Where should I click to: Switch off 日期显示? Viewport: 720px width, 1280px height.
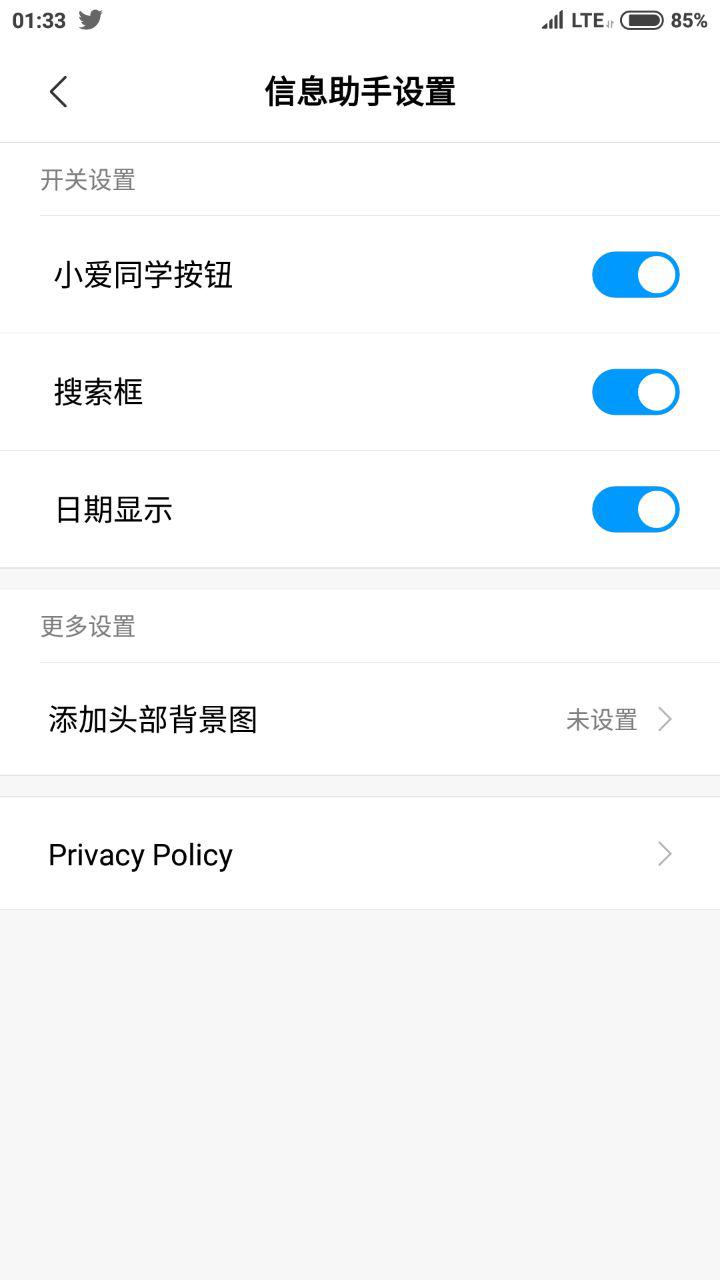click(635, 510)
